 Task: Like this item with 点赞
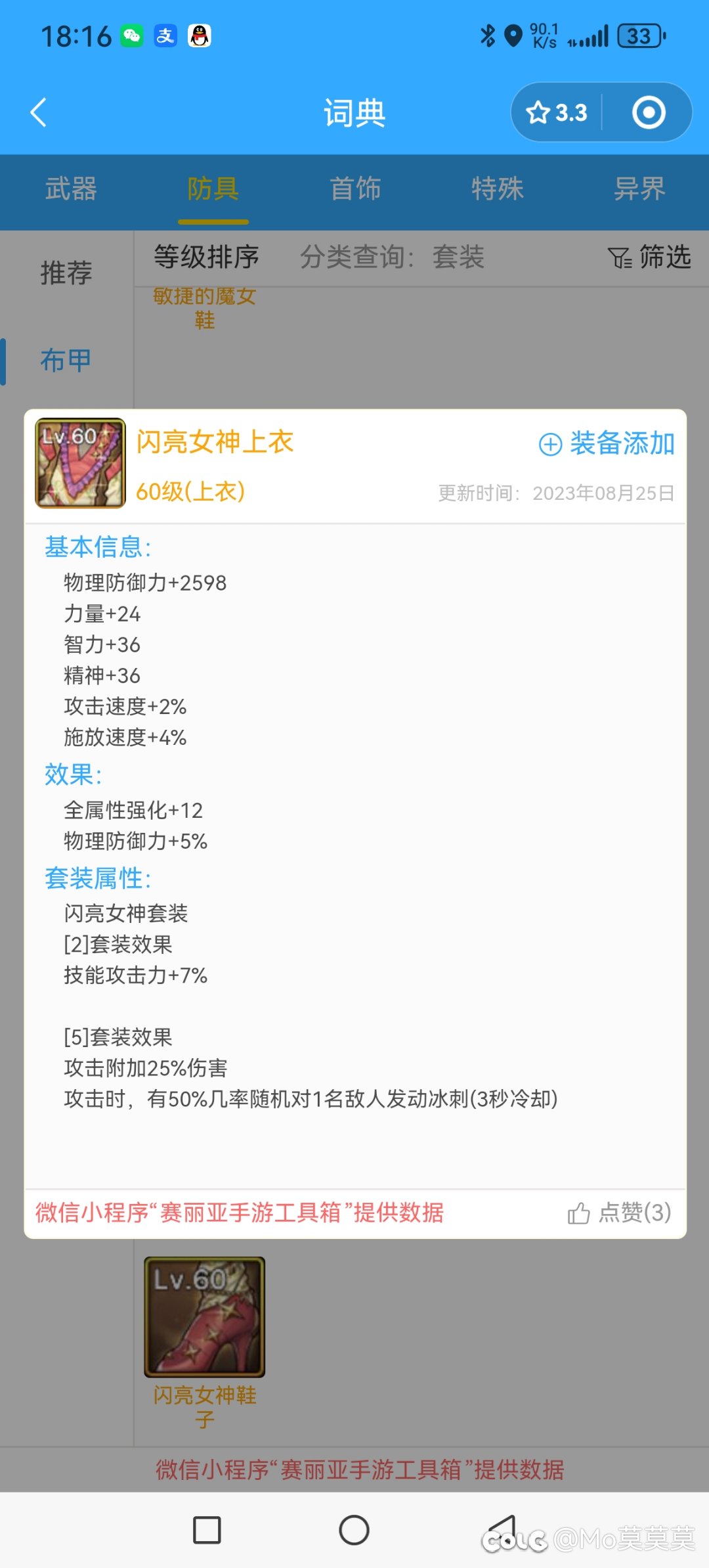(x=619, y=1212)
